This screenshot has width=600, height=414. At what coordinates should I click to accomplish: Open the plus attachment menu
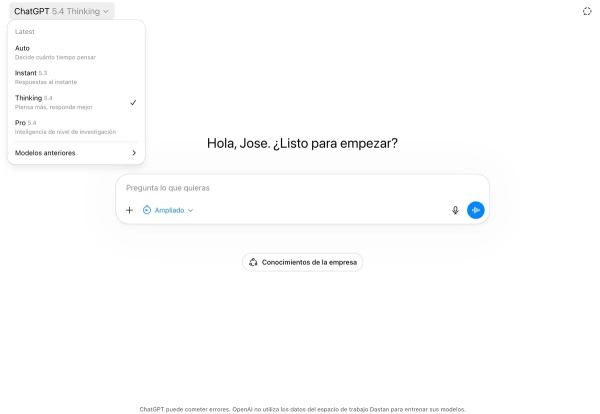click(x=129, y=210)
